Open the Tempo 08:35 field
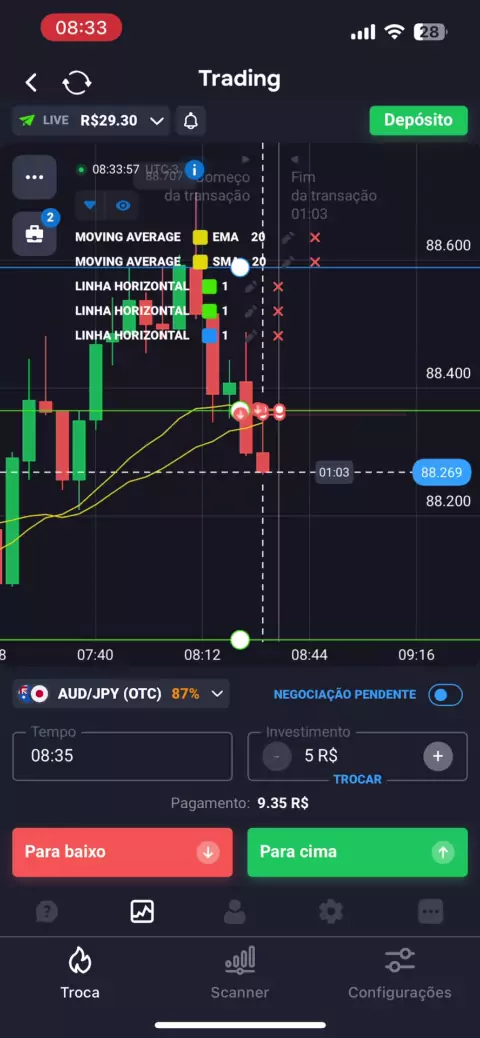This screenshot has height=1038, width=480. coord(122,755)
